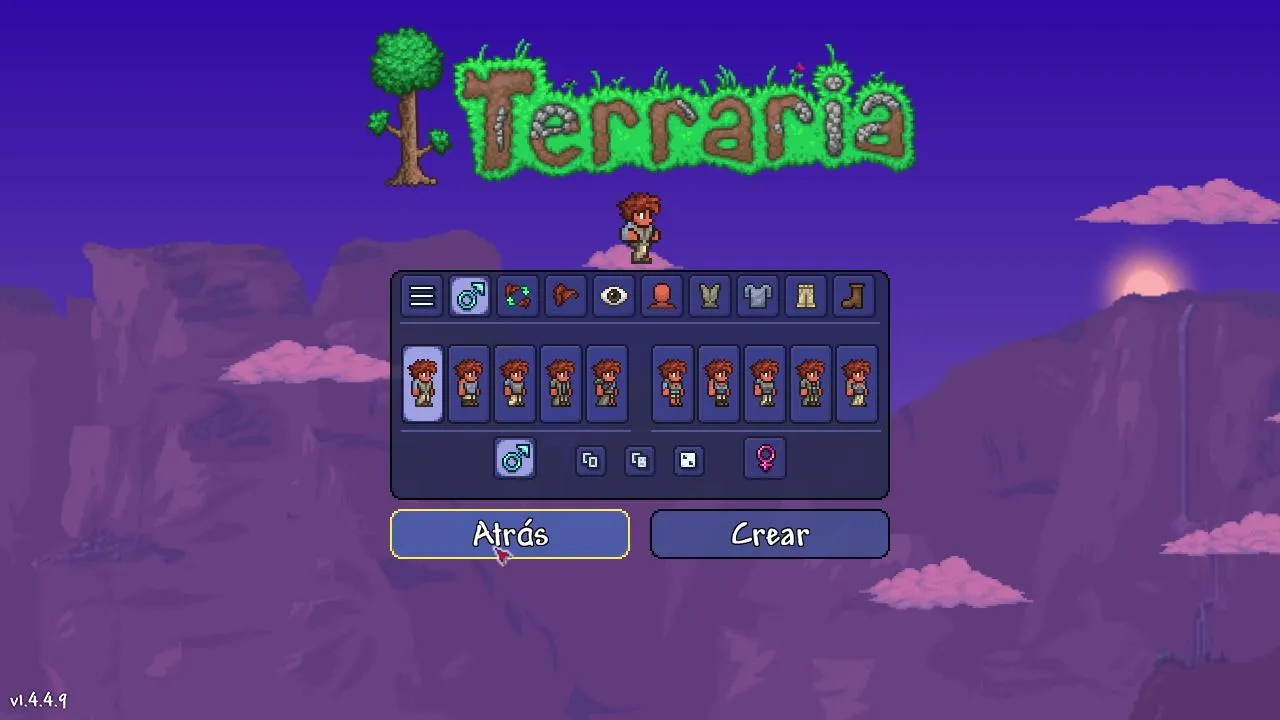
Task: Paste the character template
Action: tap(639, 460)
